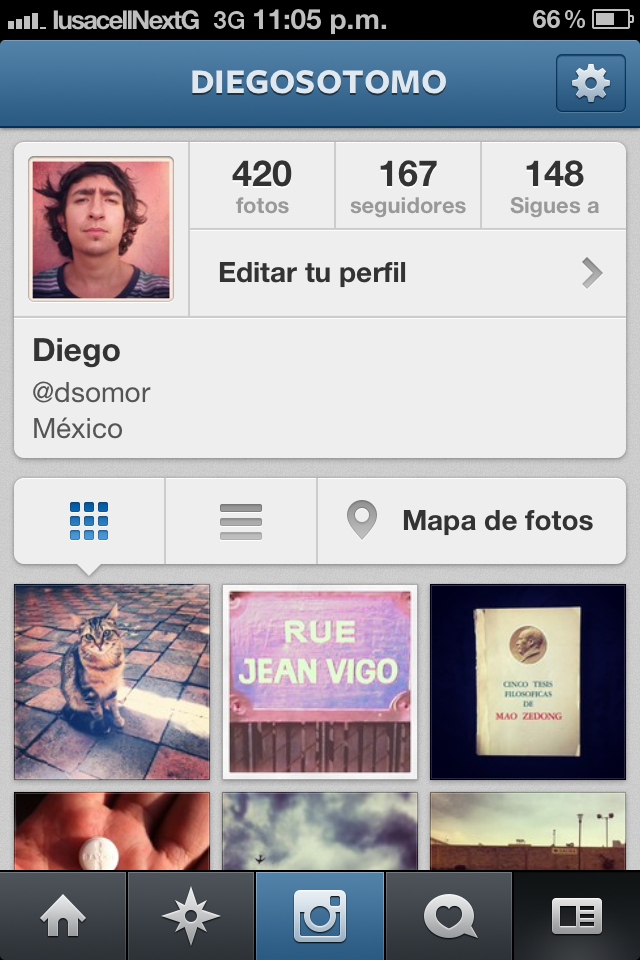View the 148 Sigues a list
The image size is (640, 960).
point(554,187)
